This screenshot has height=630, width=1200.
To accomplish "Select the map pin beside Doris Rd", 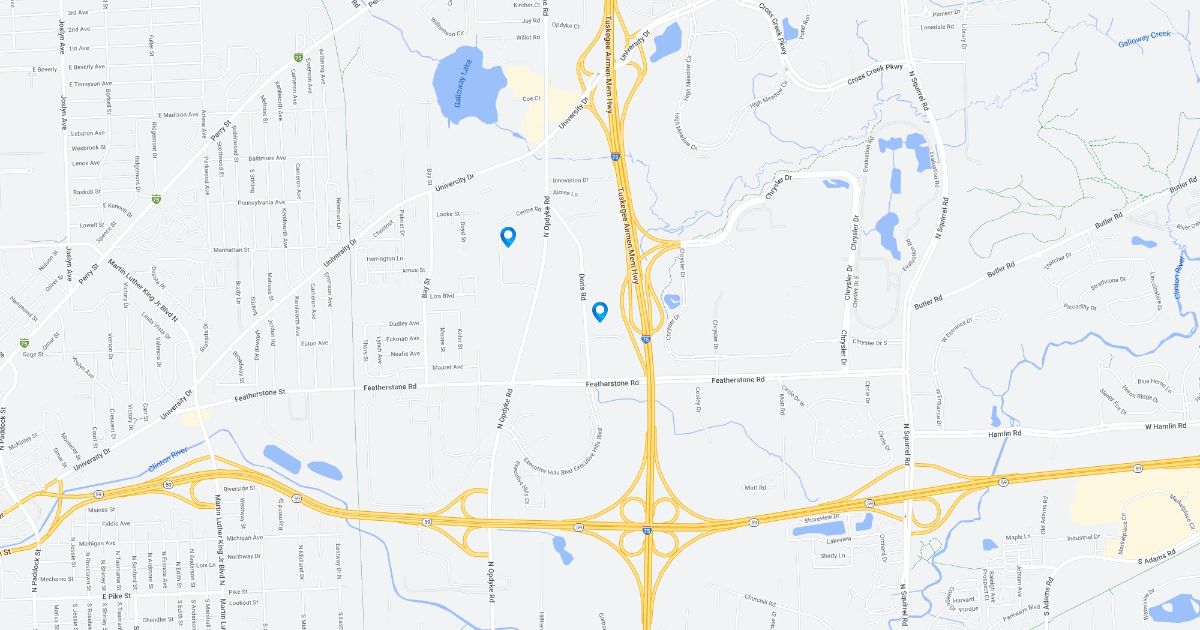I will tap(600, 313).
